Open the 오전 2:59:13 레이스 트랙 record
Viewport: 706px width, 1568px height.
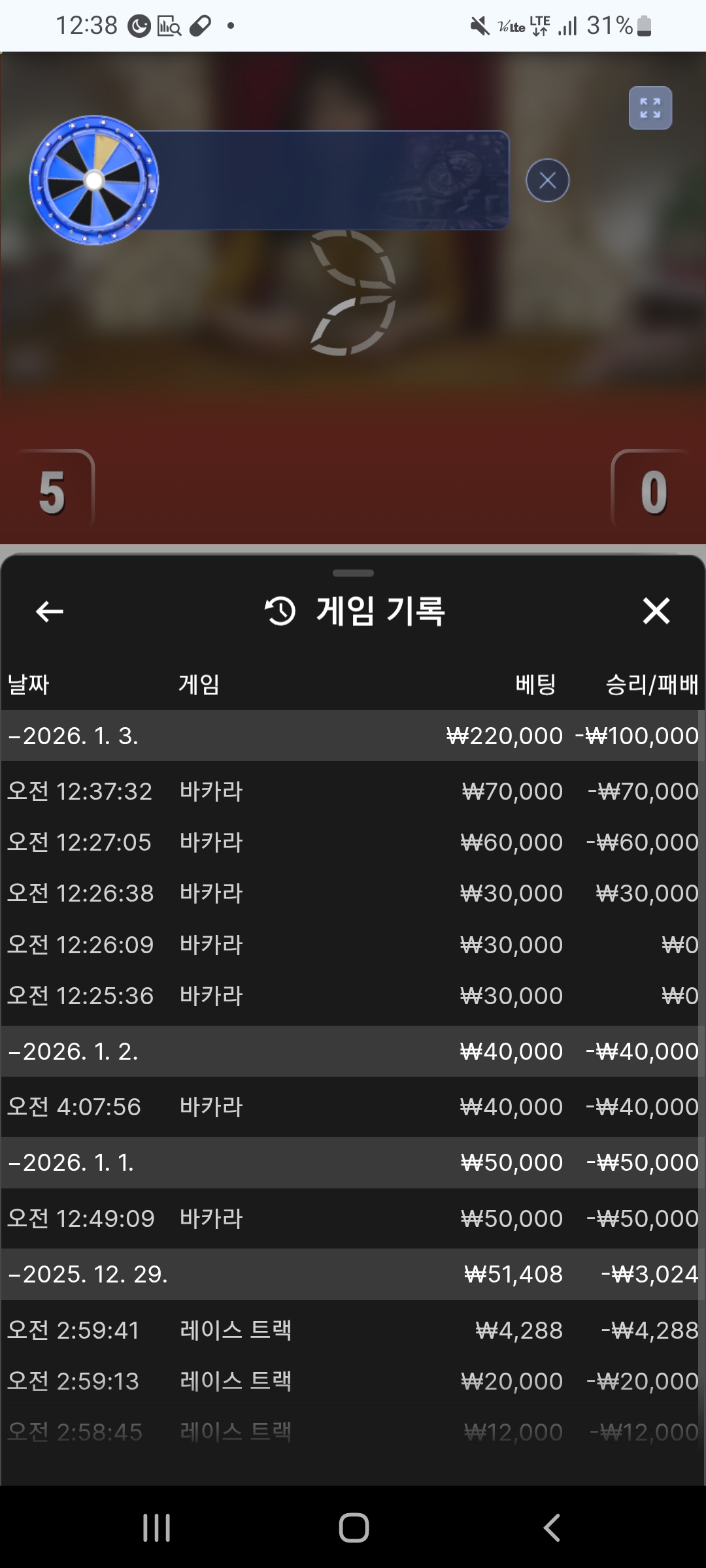353,1381
